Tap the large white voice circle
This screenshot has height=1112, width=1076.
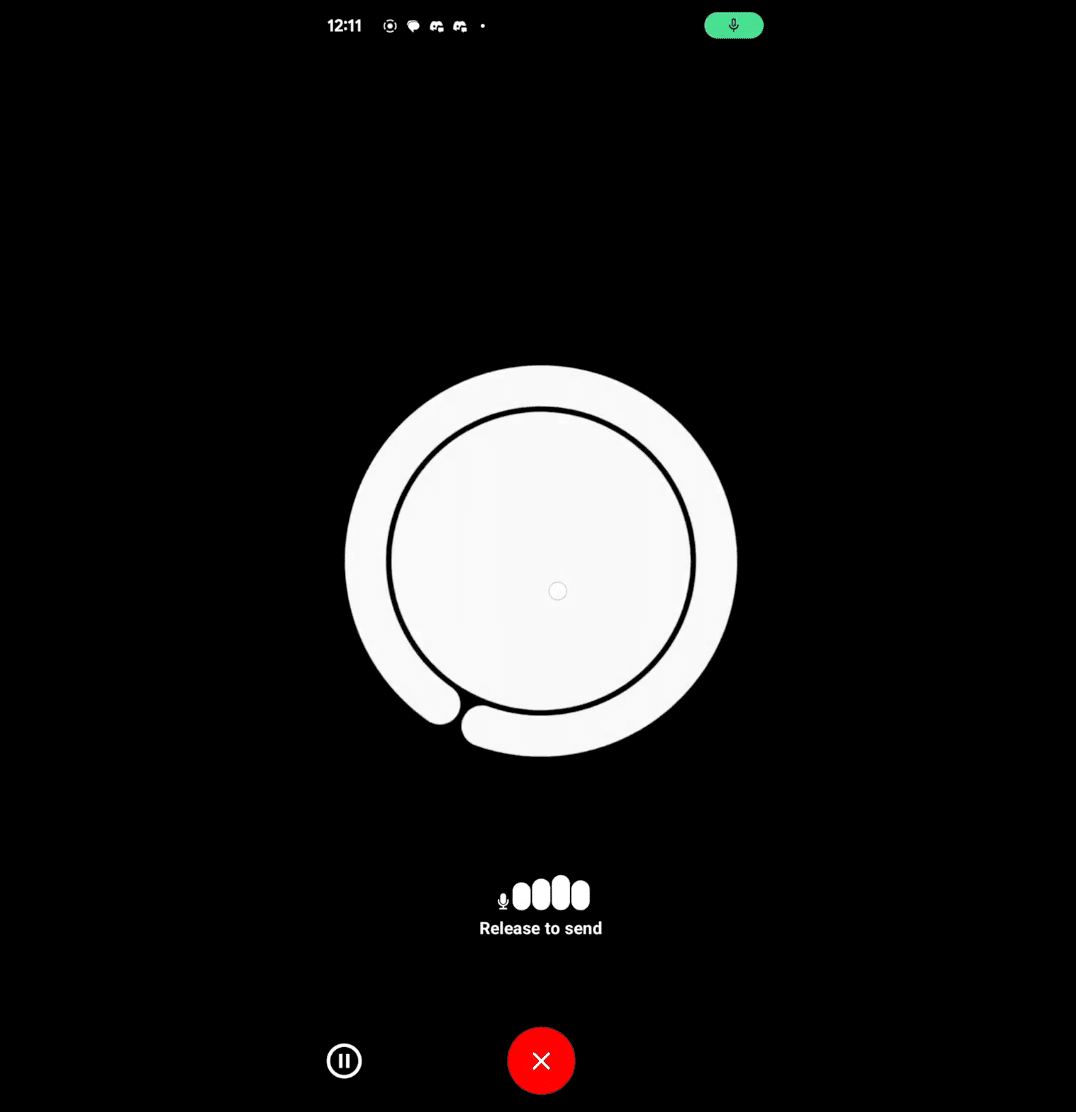click(x=541, y=560)
